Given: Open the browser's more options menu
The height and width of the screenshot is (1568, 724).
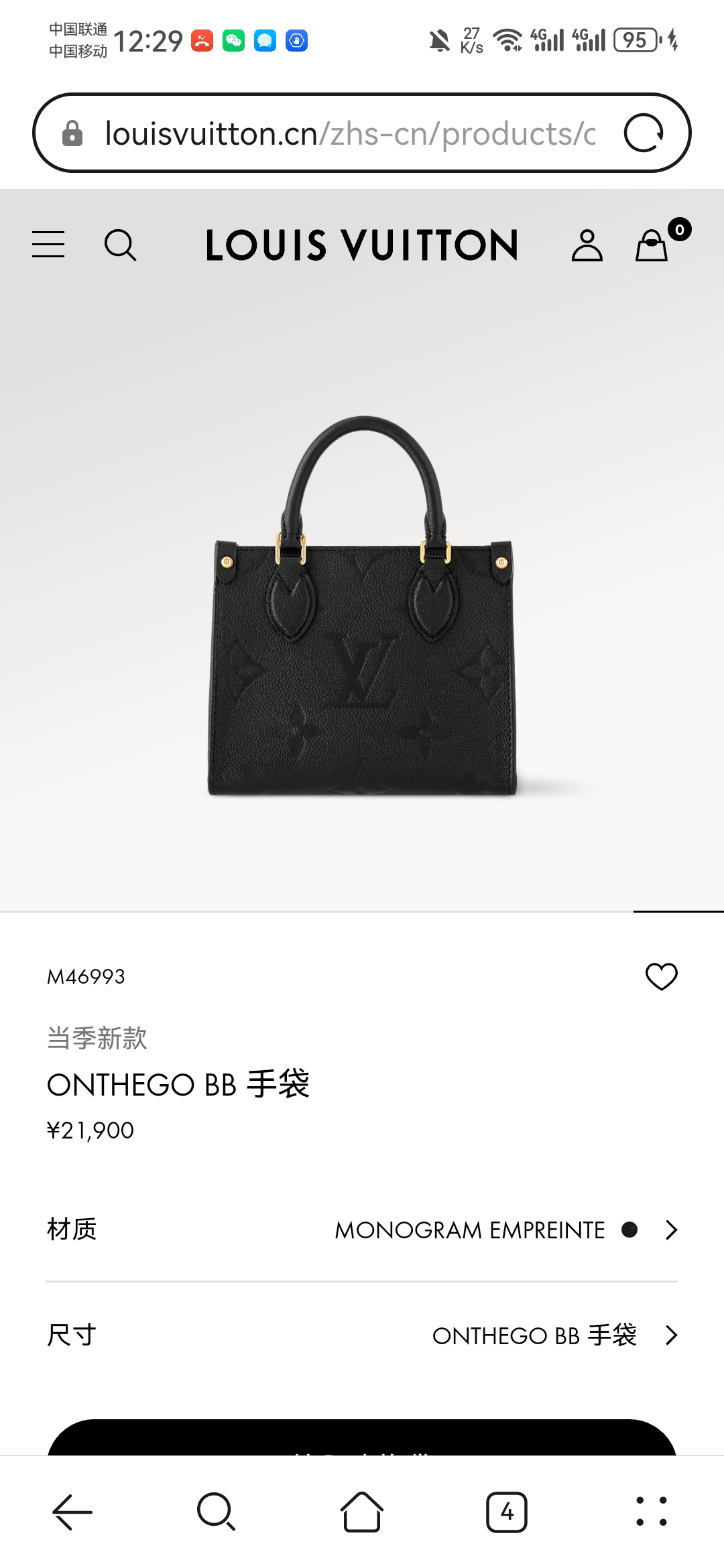Looking at the screenshot, I should [652, 1512].
